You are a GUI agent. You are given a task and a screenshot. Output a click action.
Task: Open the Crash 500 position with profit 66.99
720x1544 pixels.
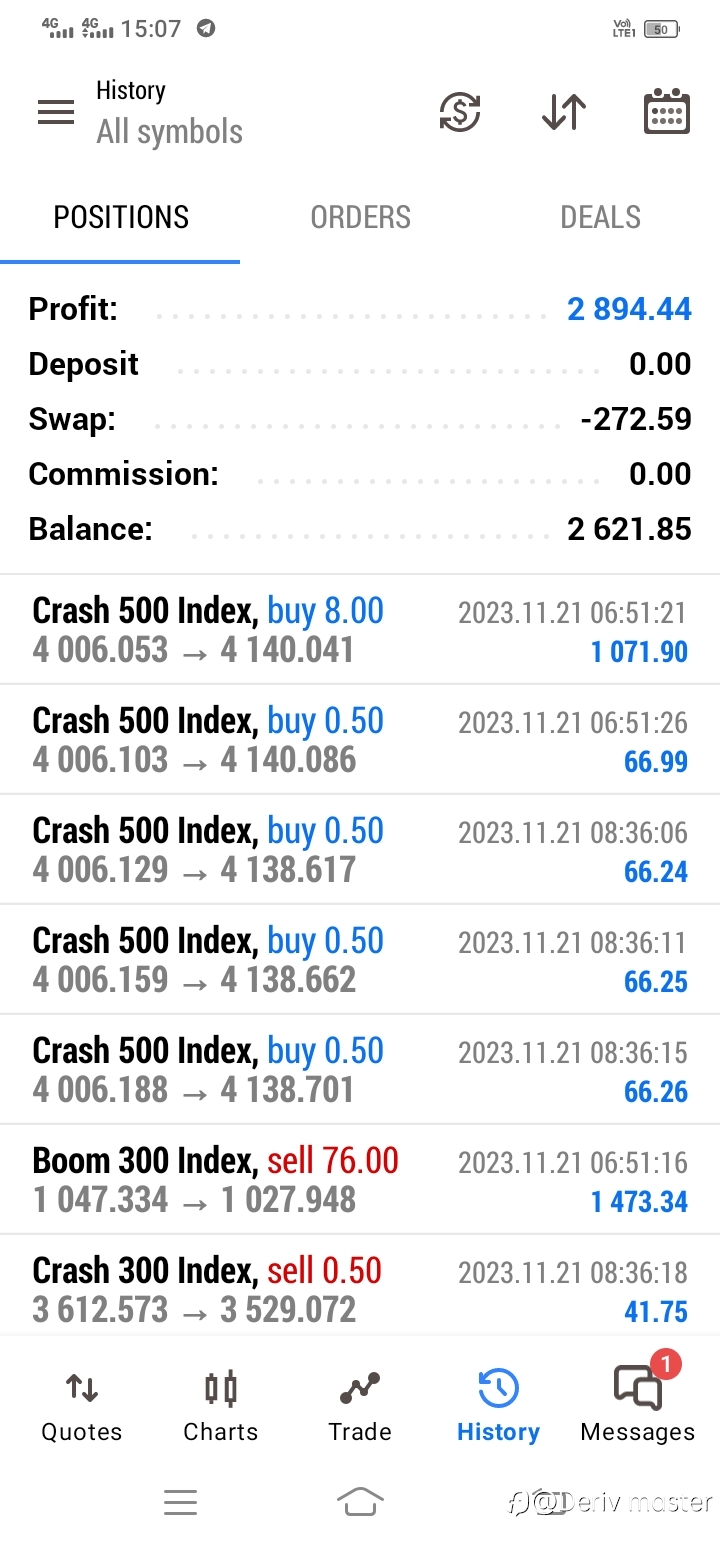click(360, 740)
